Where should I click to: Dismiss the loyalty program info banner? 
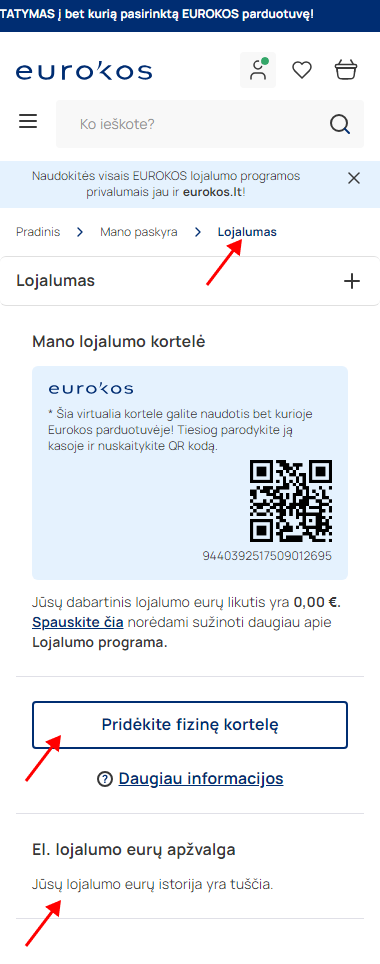point(354,178)
